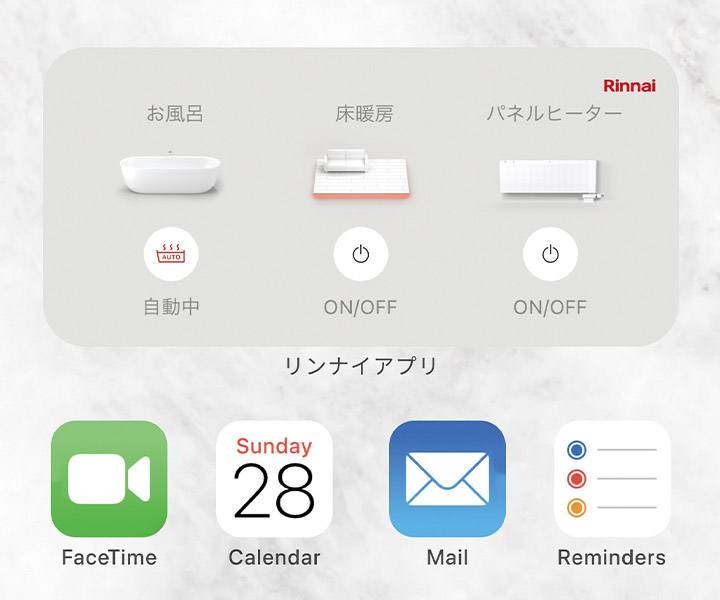Open the Calendar app
This screenshot has height=600, width=720.
274,479
